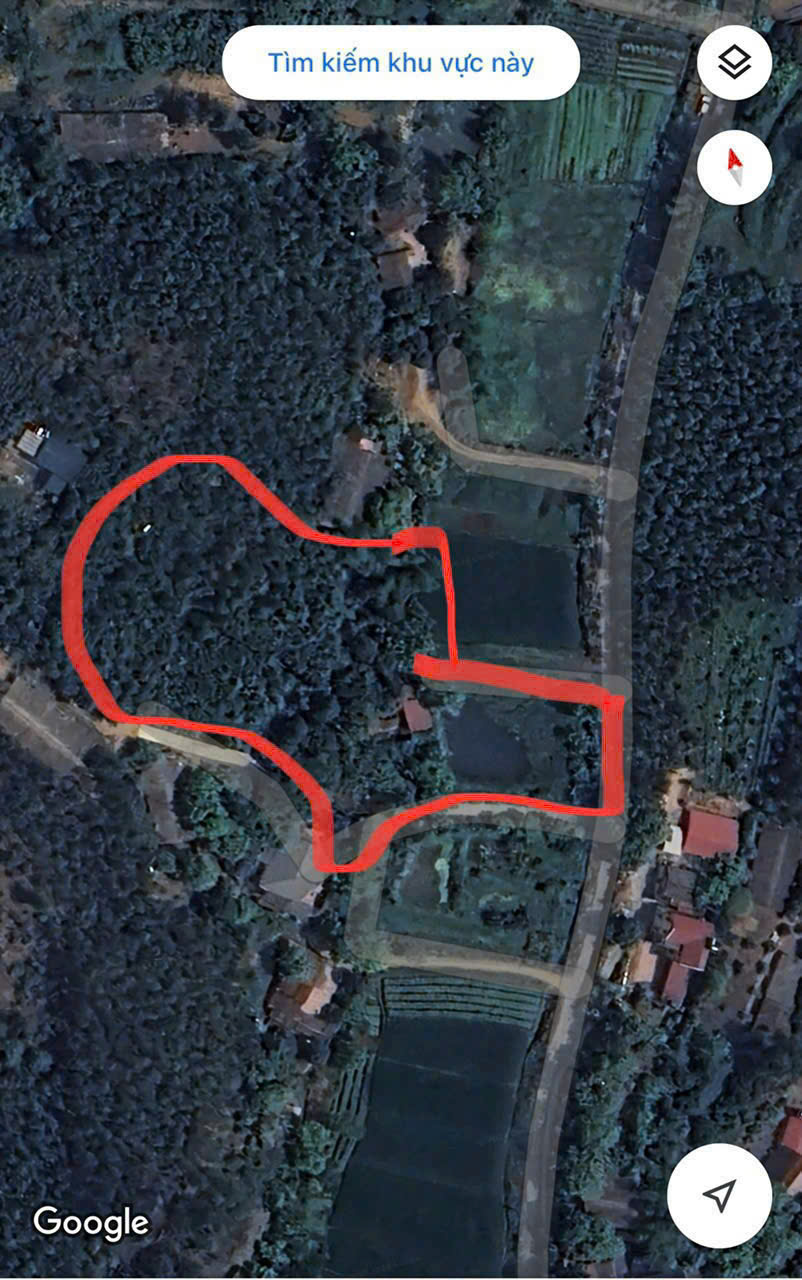Open the map layers selector
802x1280 pixels.
(735, 63)
